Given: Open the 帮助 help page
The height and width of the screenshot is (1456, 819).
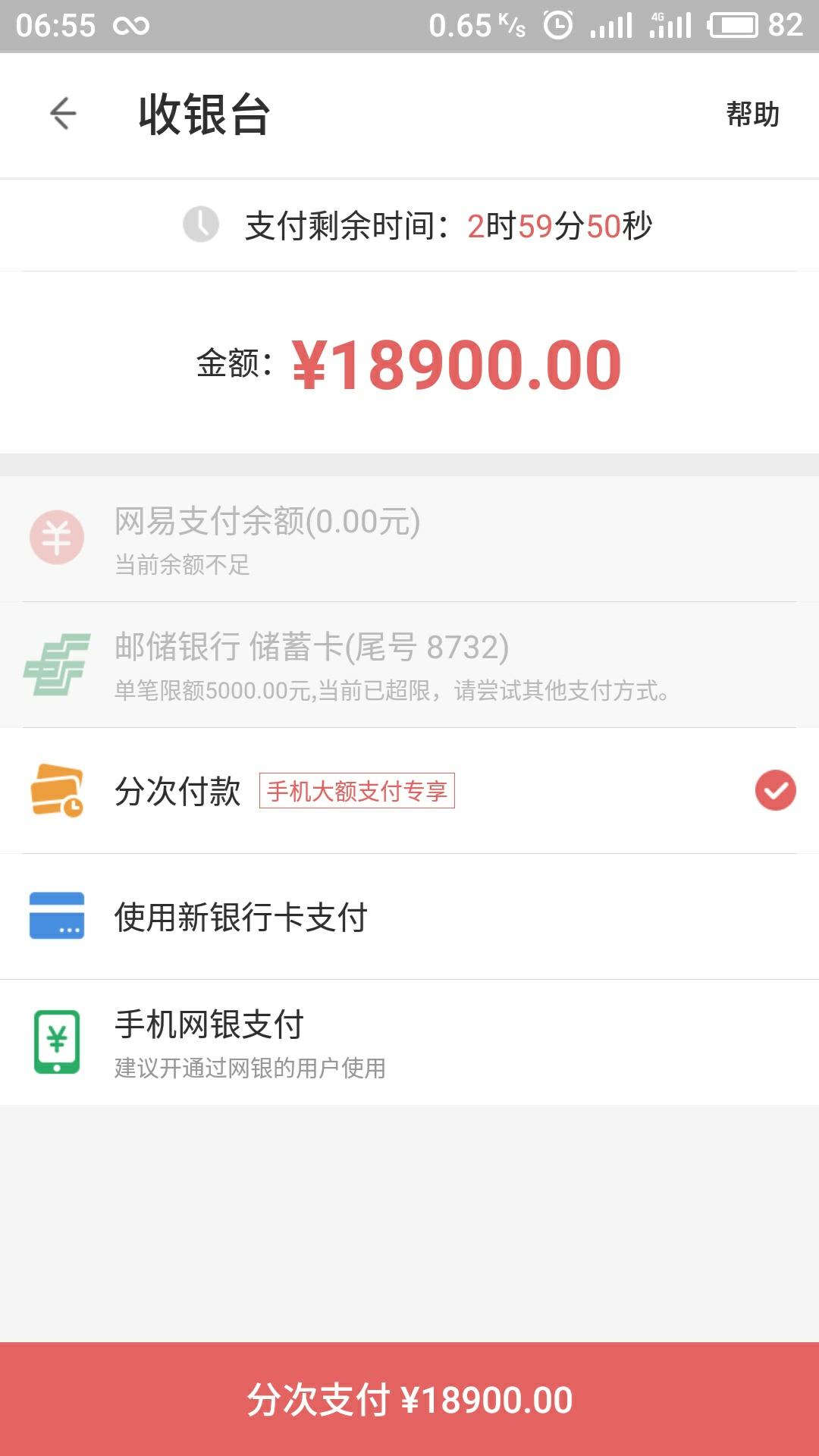Looking at the screenshot, I should [x=752, y=115].
